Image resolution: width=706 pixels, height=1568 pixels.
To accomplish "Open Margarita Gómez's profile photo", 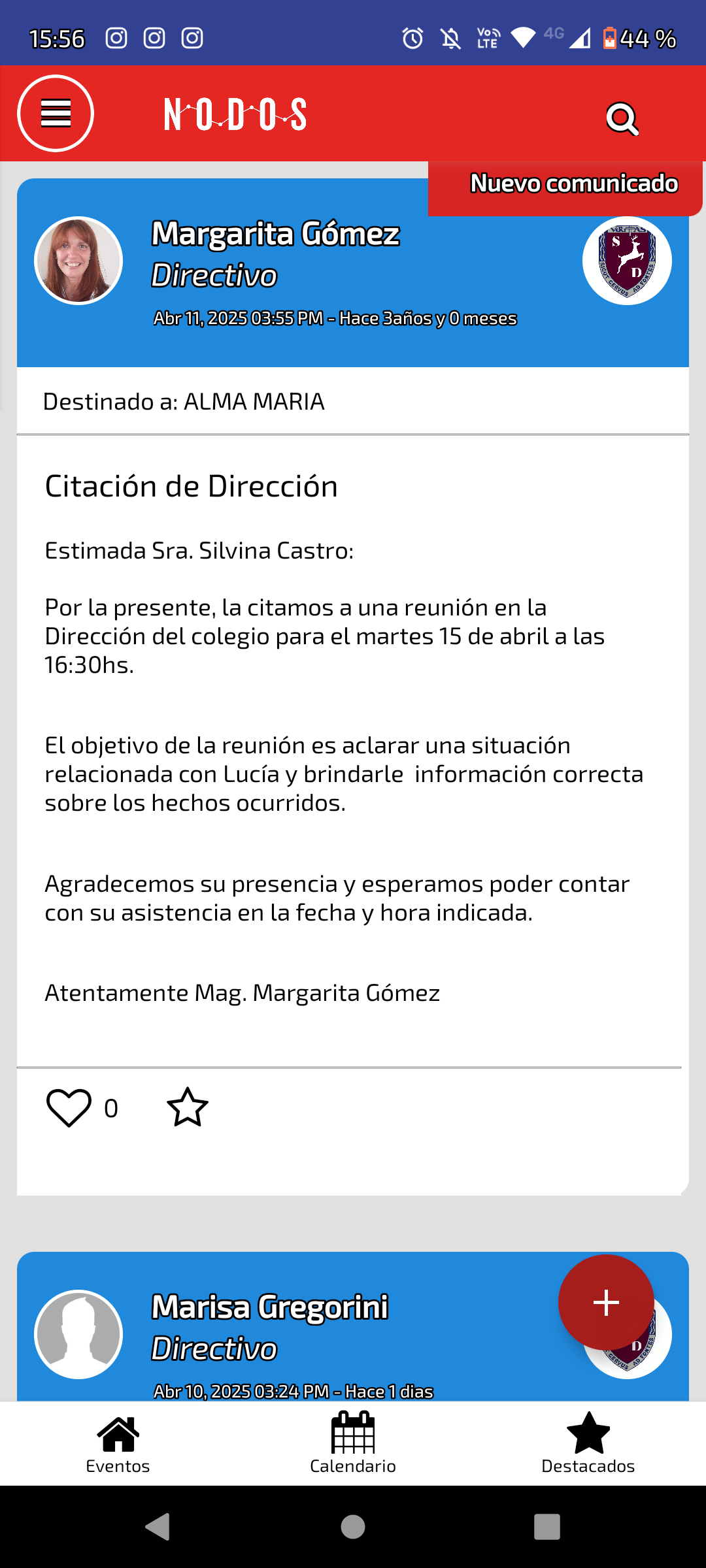I will tap(78, 261).
